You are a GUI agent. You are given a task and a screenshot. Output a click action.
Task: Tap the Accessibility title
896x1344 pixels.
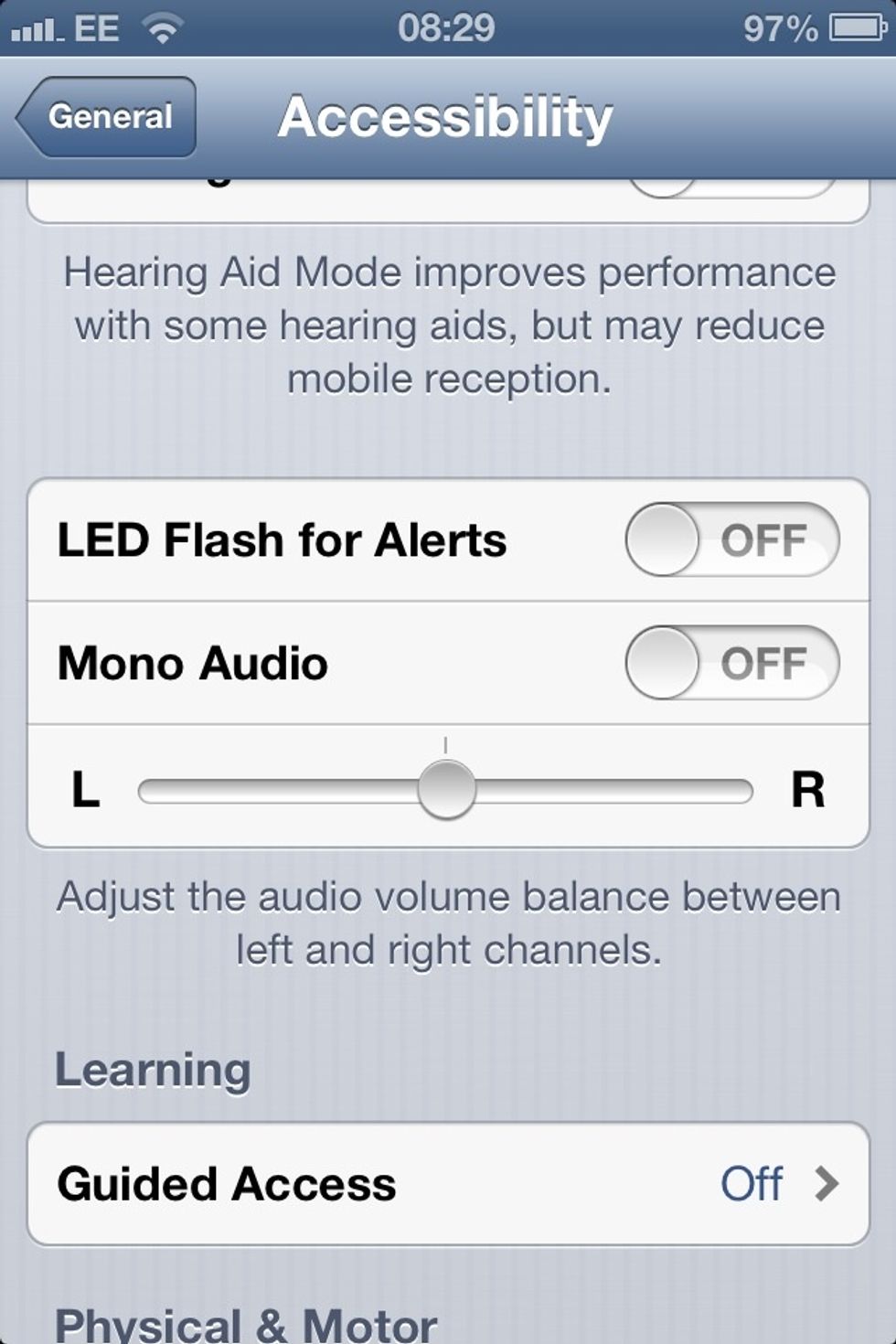click(x=448, y=117)
